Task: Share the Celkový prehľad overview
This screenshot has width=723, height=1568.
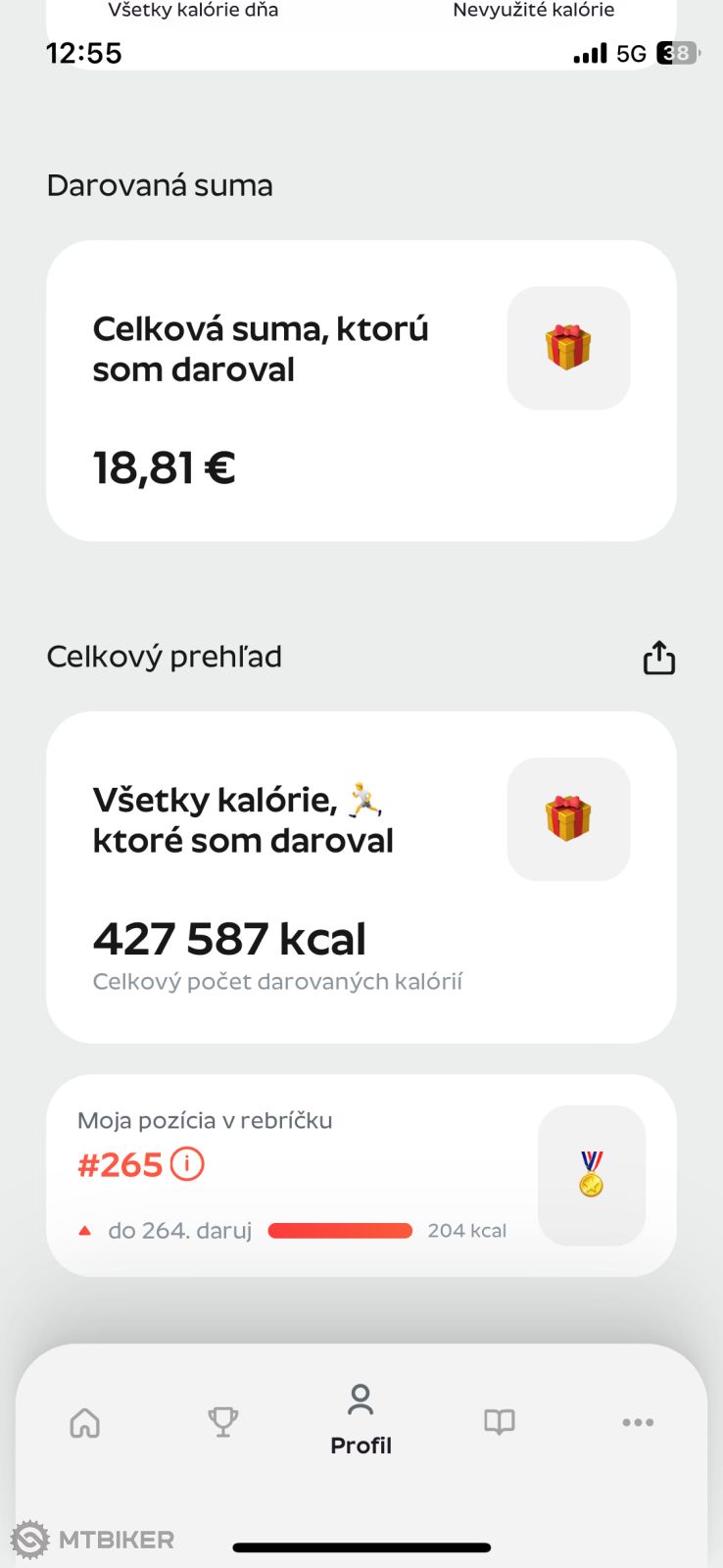Action: 658,659
